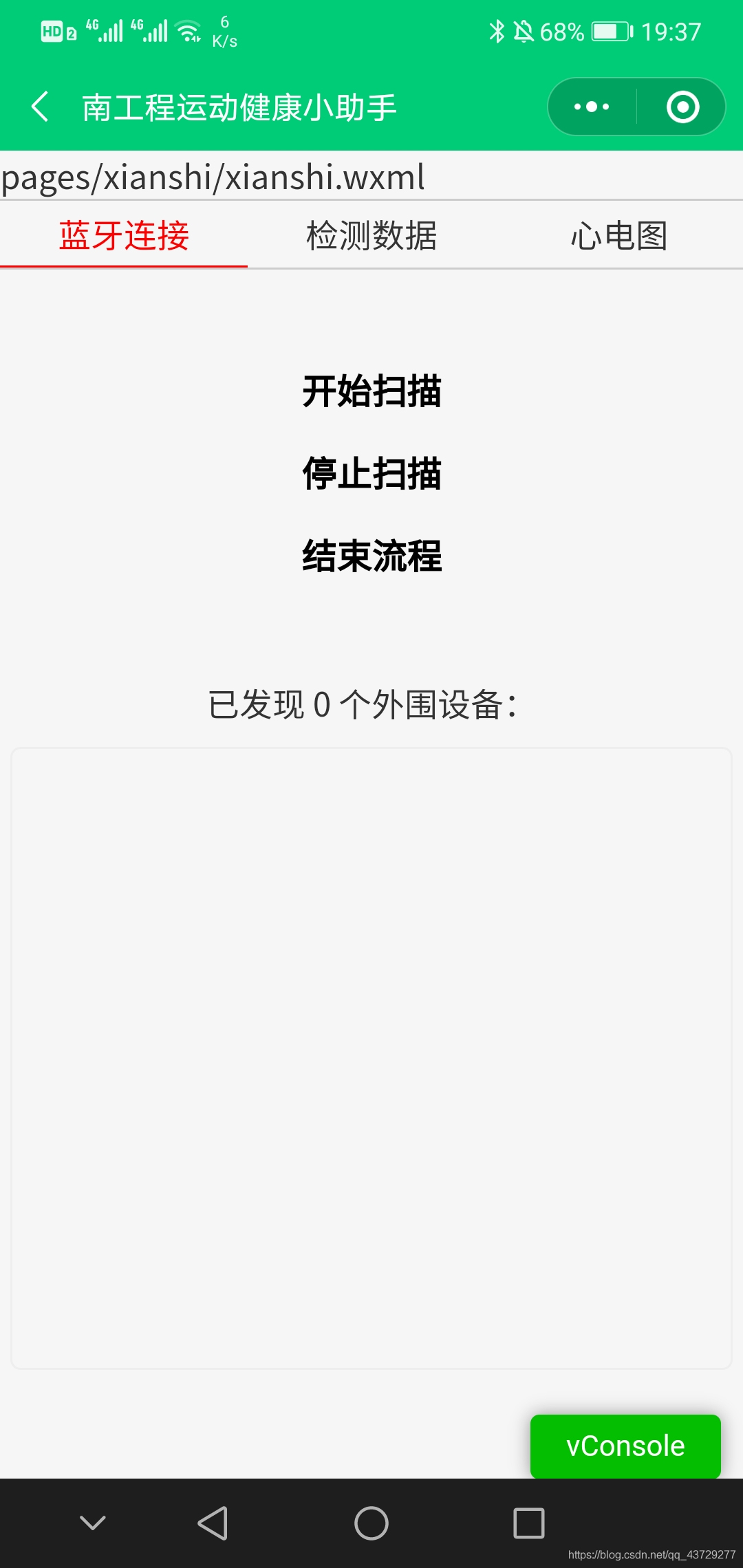The width and height of the screenshot is (743, 1568).
Task: Click the circular mini program exit icon
Action: coord(681,106)
